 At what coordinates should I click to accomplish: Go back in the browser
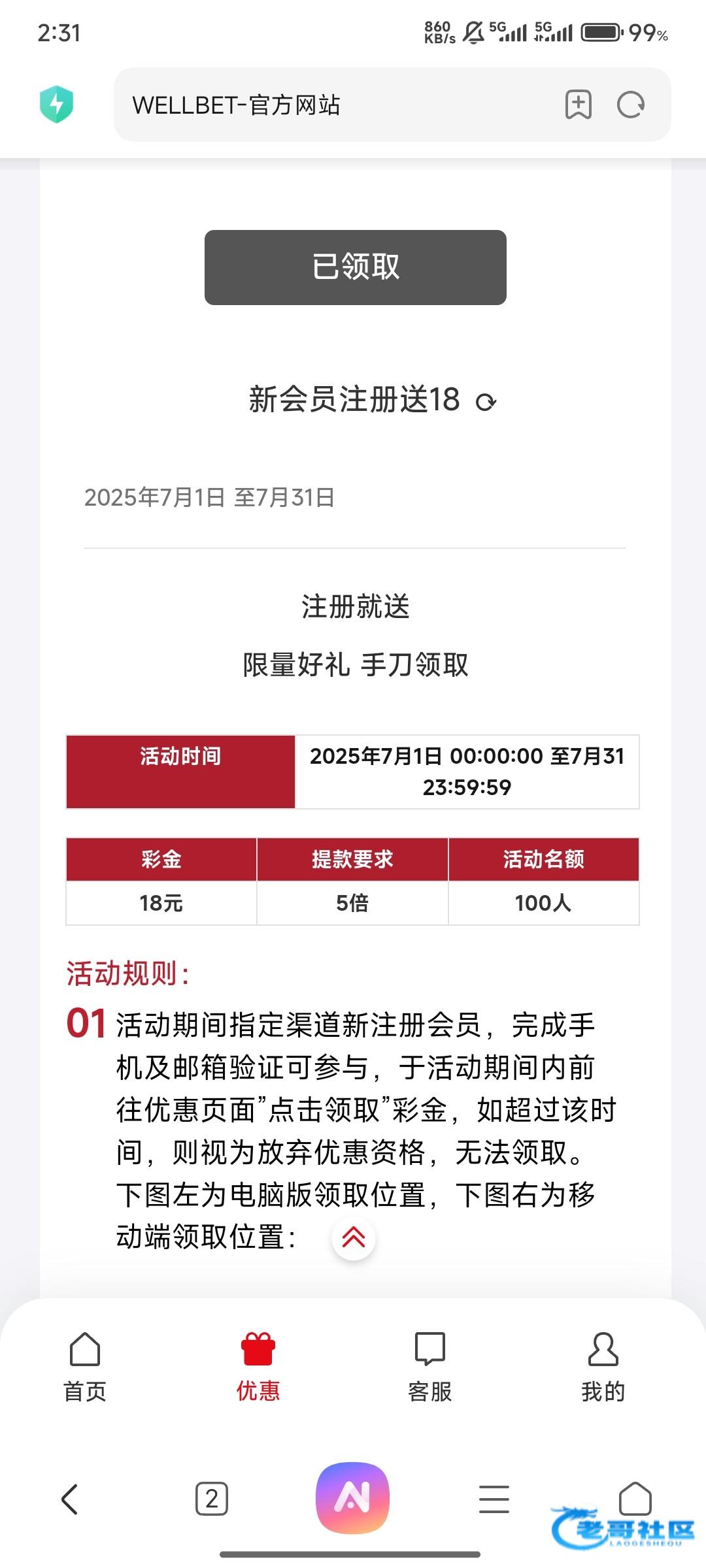[70, 1499]
